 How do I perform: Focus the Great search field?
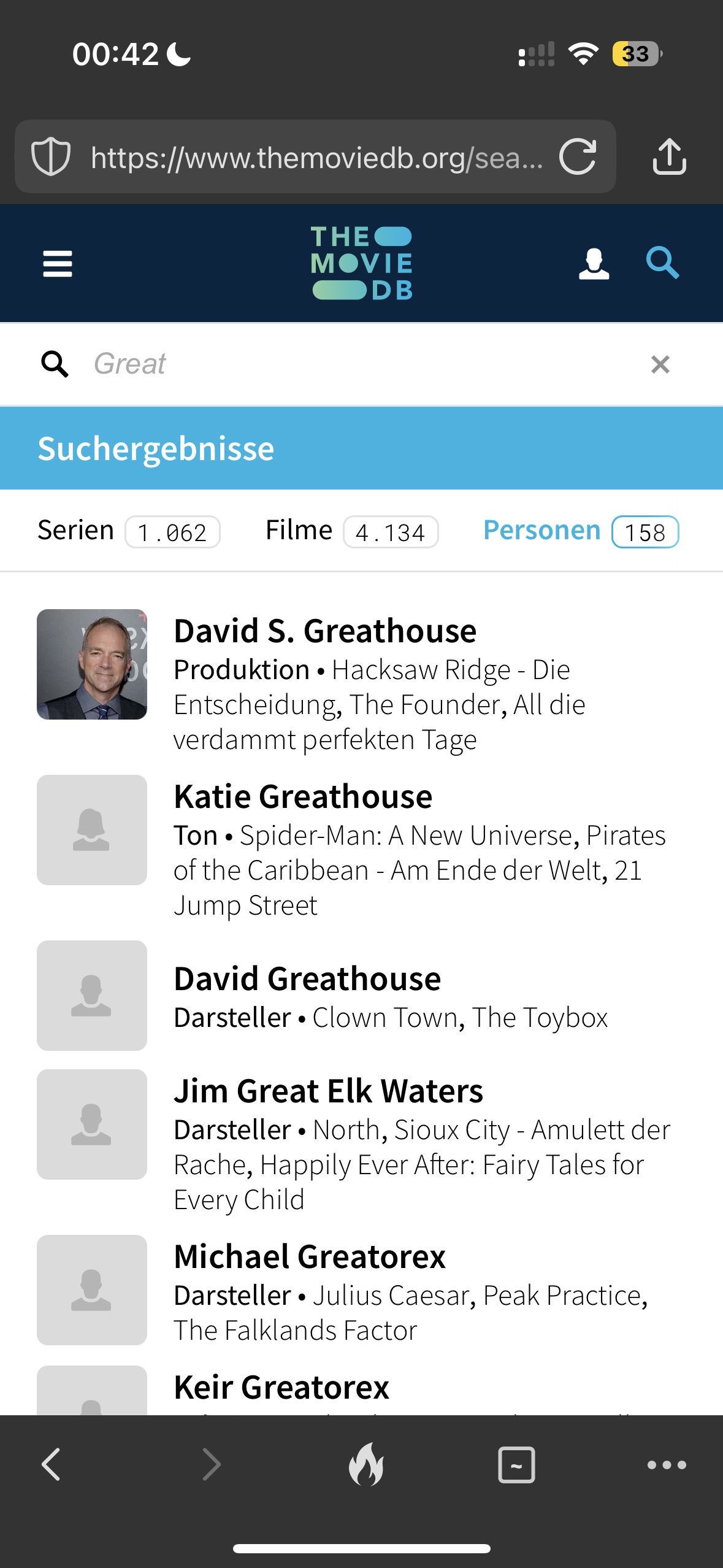coord(362,364)
